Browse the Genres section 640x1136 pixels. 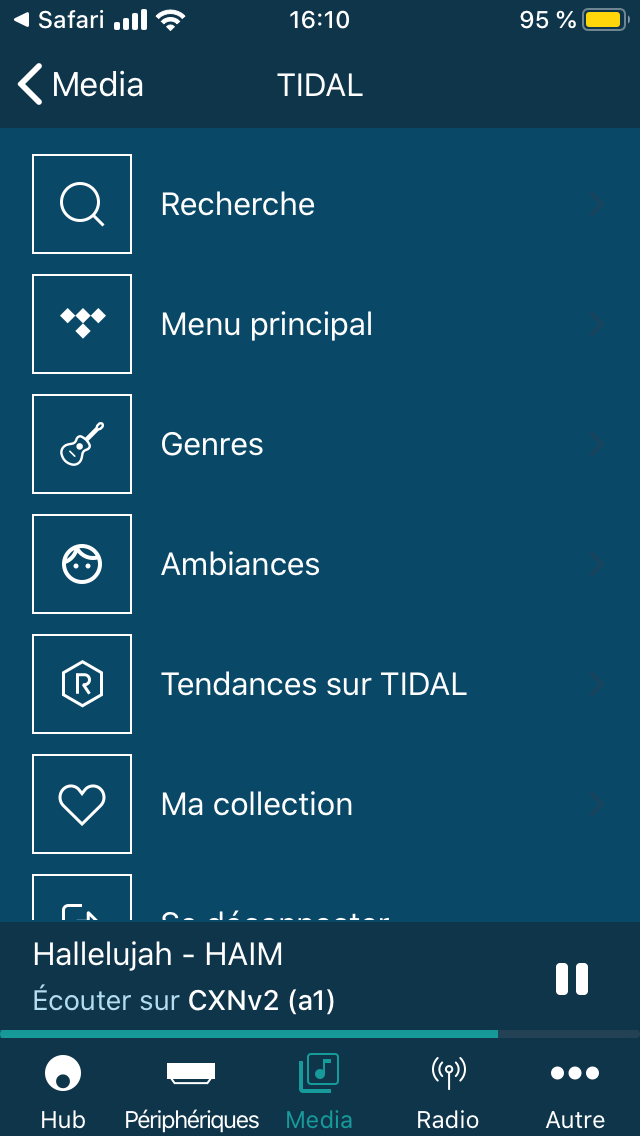(x=320, y=444)
